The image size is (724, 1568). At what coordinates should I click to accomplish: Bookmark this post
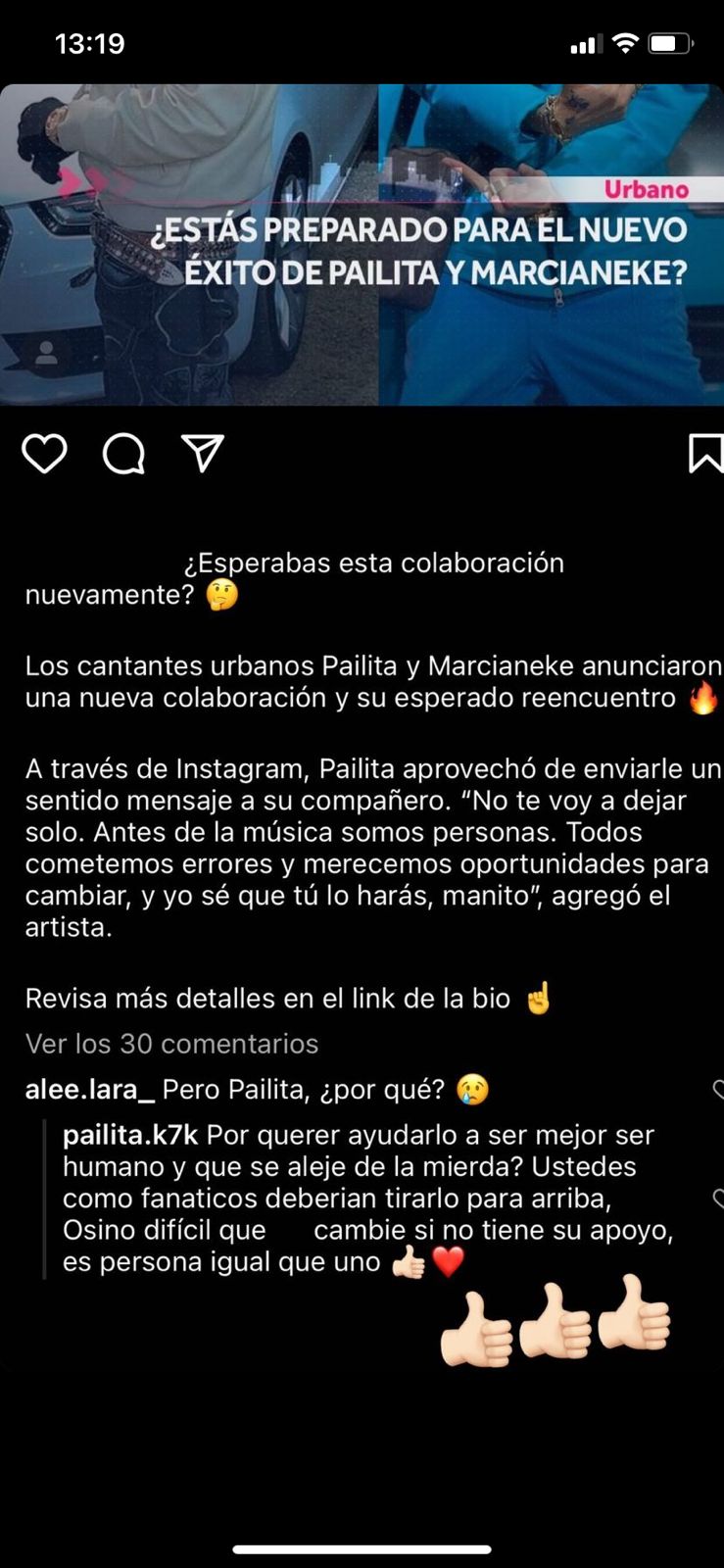[705, 454]
